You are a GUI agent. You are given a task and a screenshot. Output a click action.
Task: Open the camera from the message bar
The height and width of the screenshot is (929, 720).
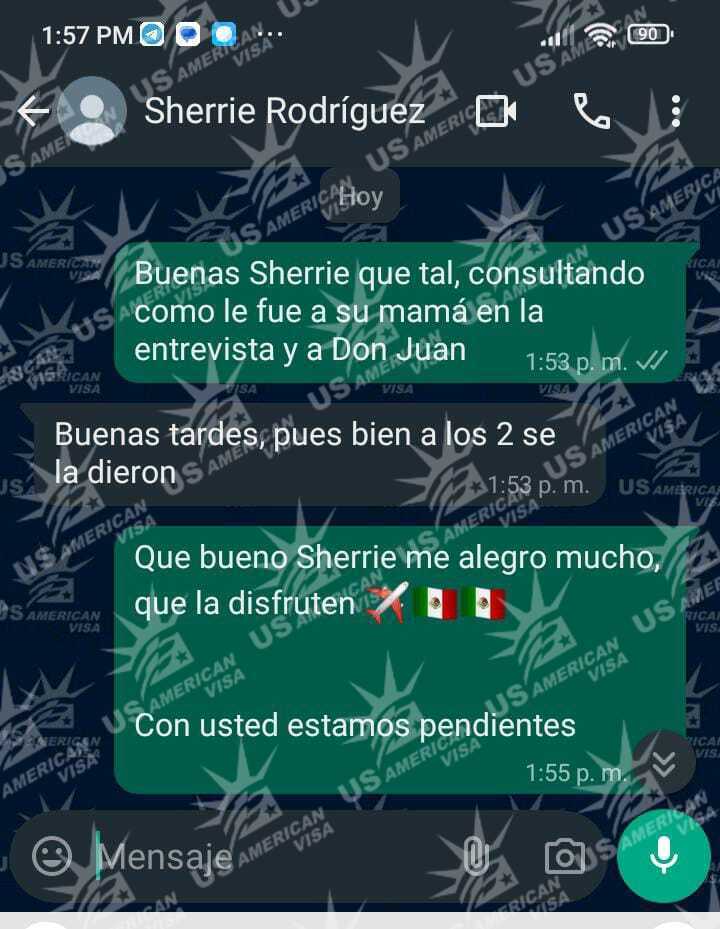(x=564, y=856)
